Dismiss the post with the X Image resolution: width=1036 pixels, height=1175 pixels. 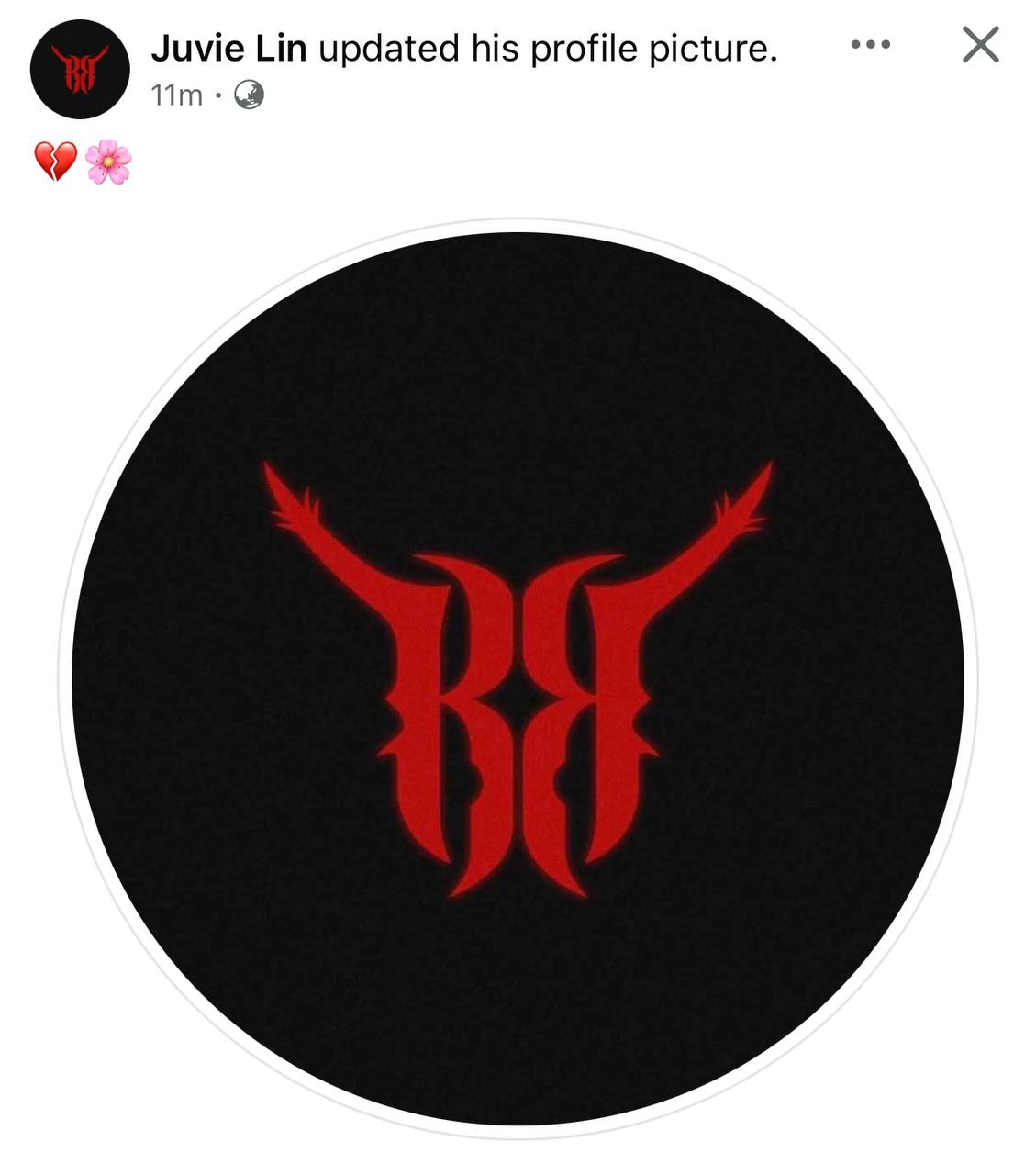[x=980, y=44]
